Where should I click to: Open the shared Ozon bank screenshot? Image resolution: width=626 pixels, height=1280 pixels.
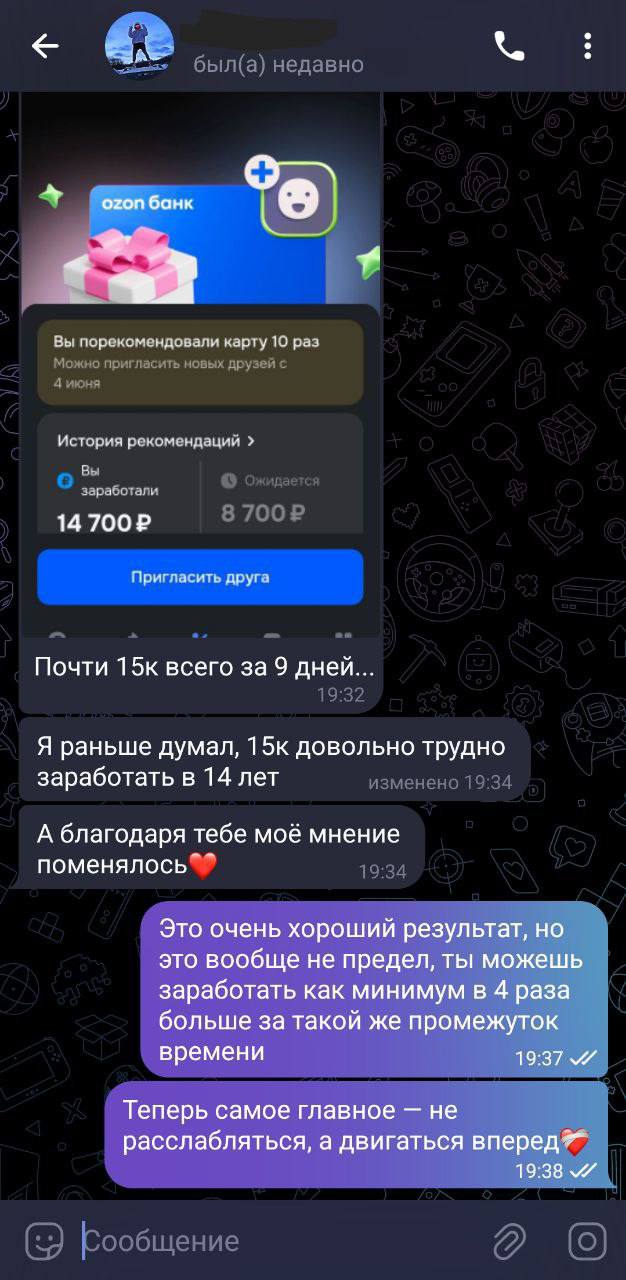200,370
